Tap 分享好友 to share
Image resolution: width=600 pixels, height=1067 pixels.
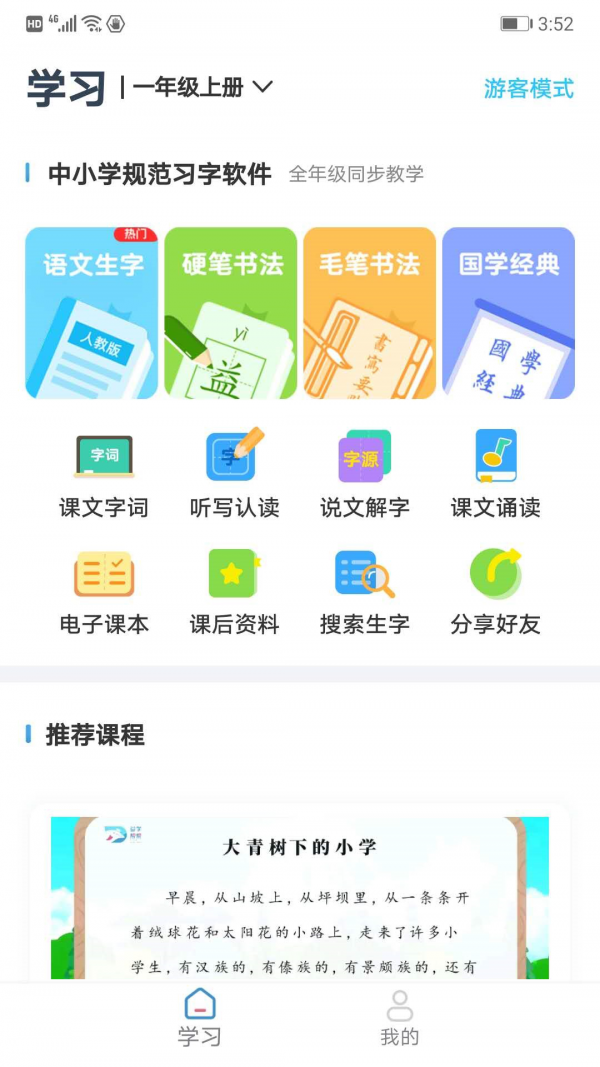[x=495, y=593]
